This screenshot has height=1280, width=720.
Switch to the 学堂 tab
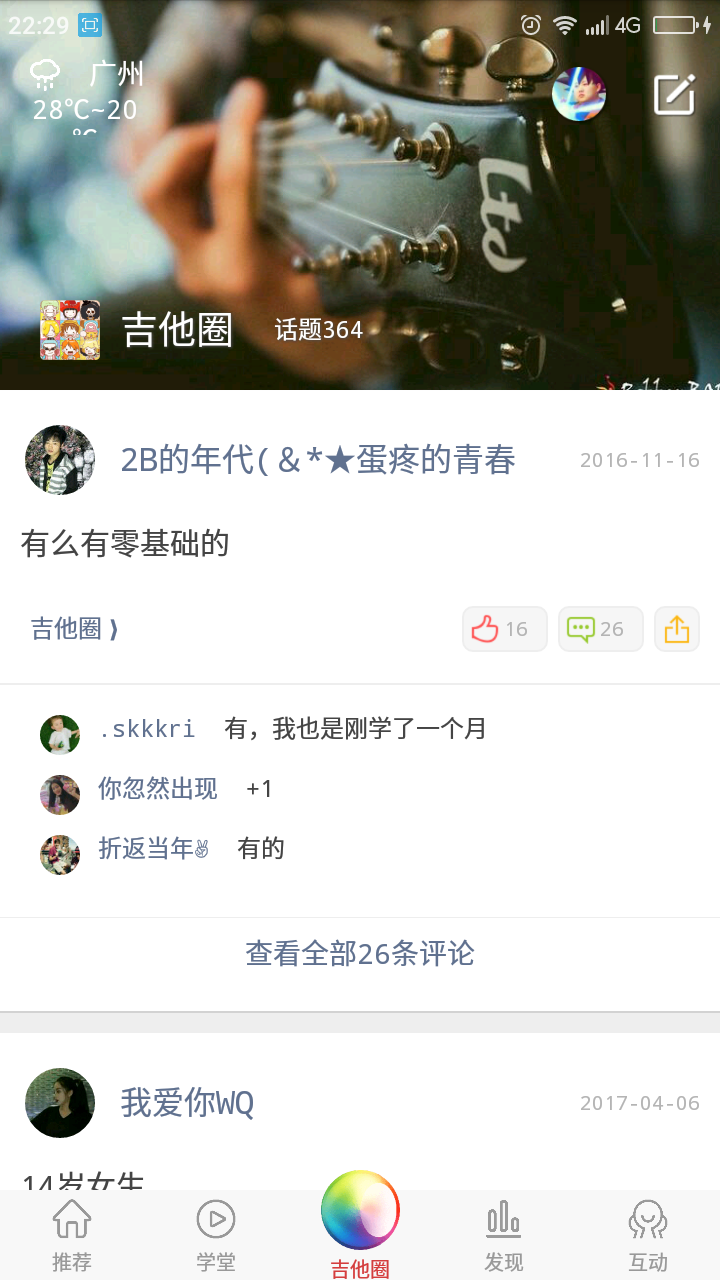click(x=216, y=1236)
